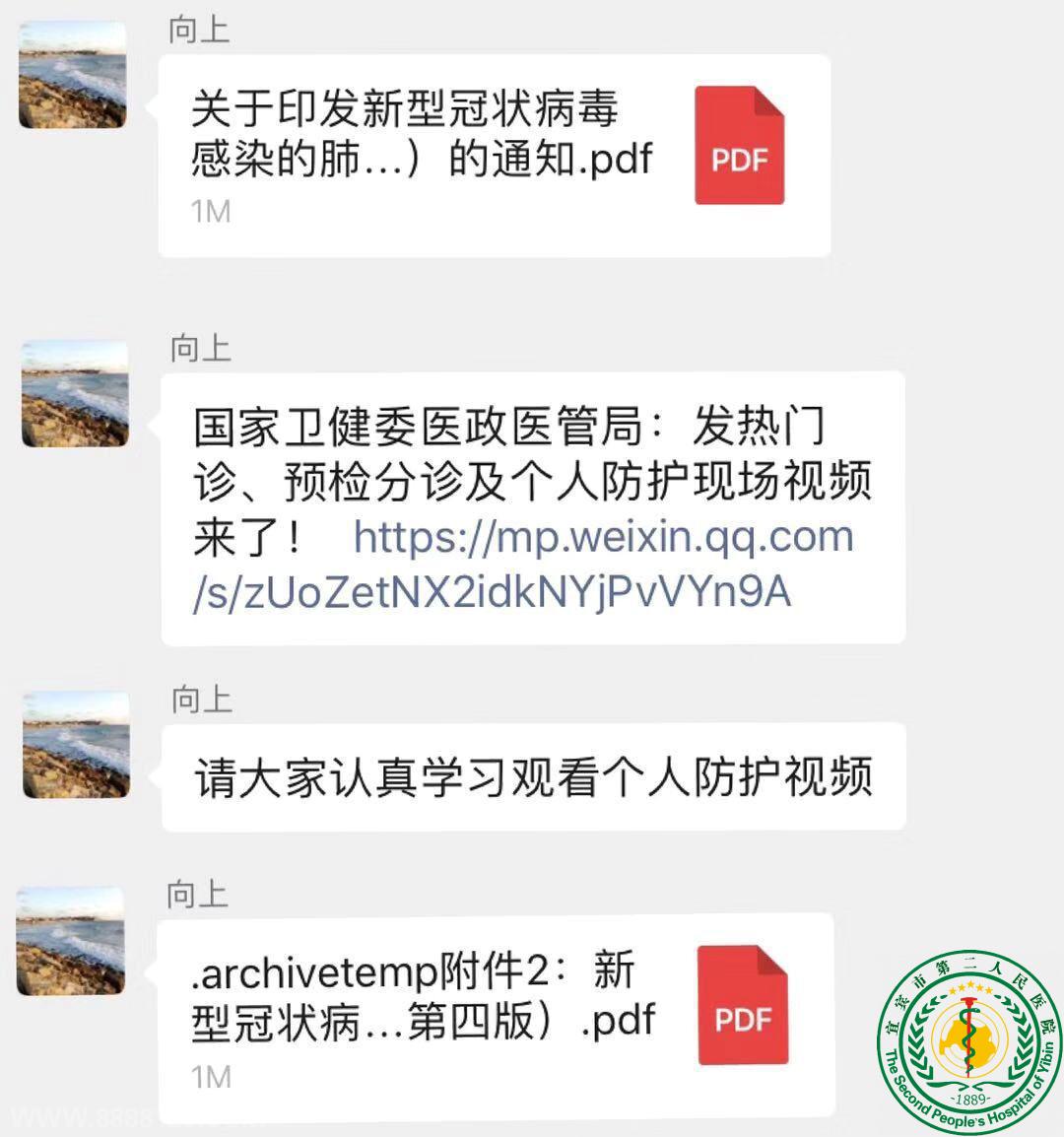
Task: Open the .archivetemp附件2 PDF attachment
Action: click(x=495, y=1015)
